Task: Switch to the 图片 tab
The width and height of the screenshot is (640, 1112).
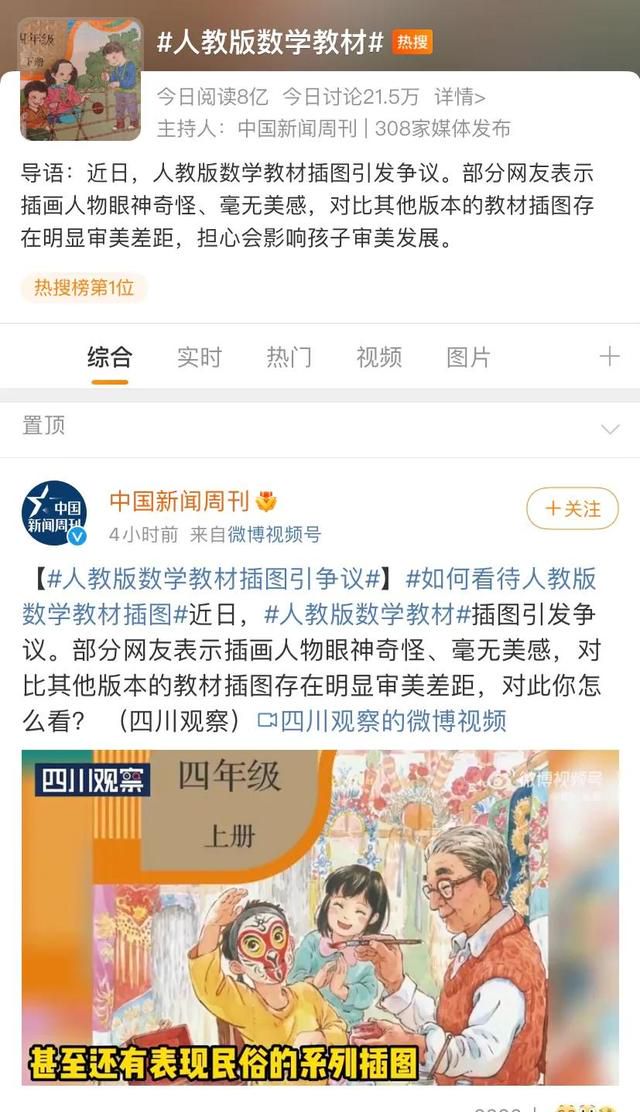Action: tap(468, 357)
